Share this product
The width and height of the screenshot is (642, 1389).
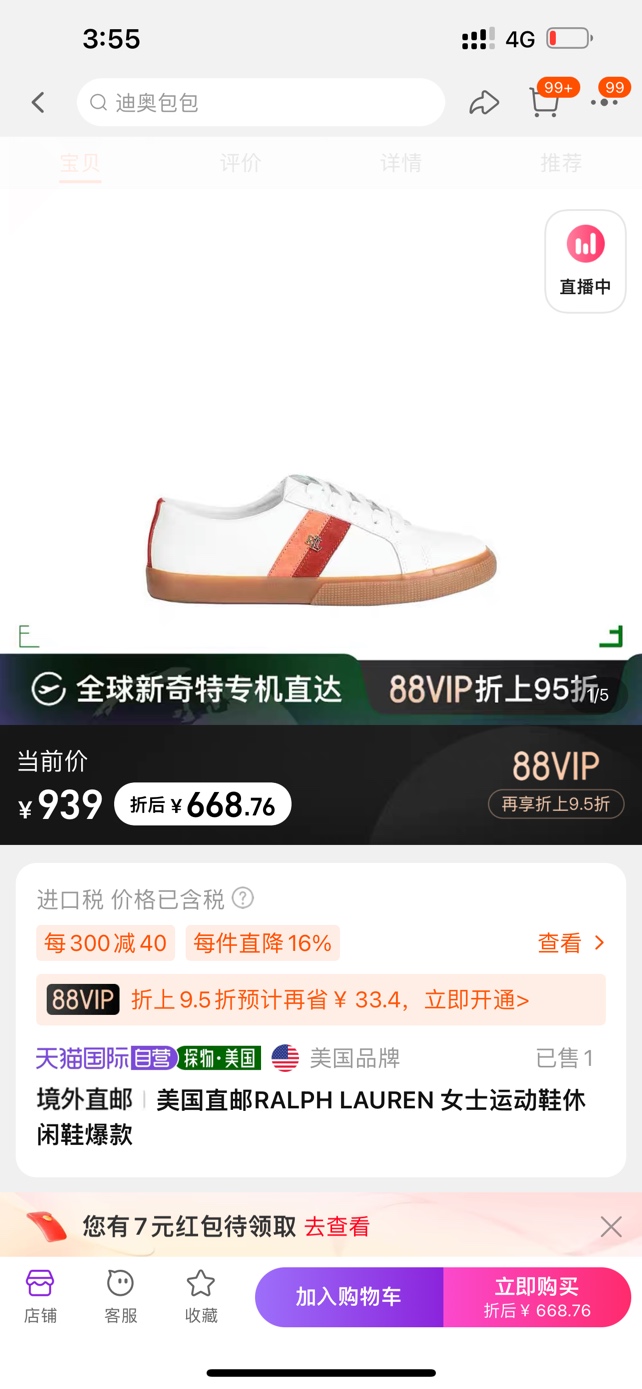point(484,102)
